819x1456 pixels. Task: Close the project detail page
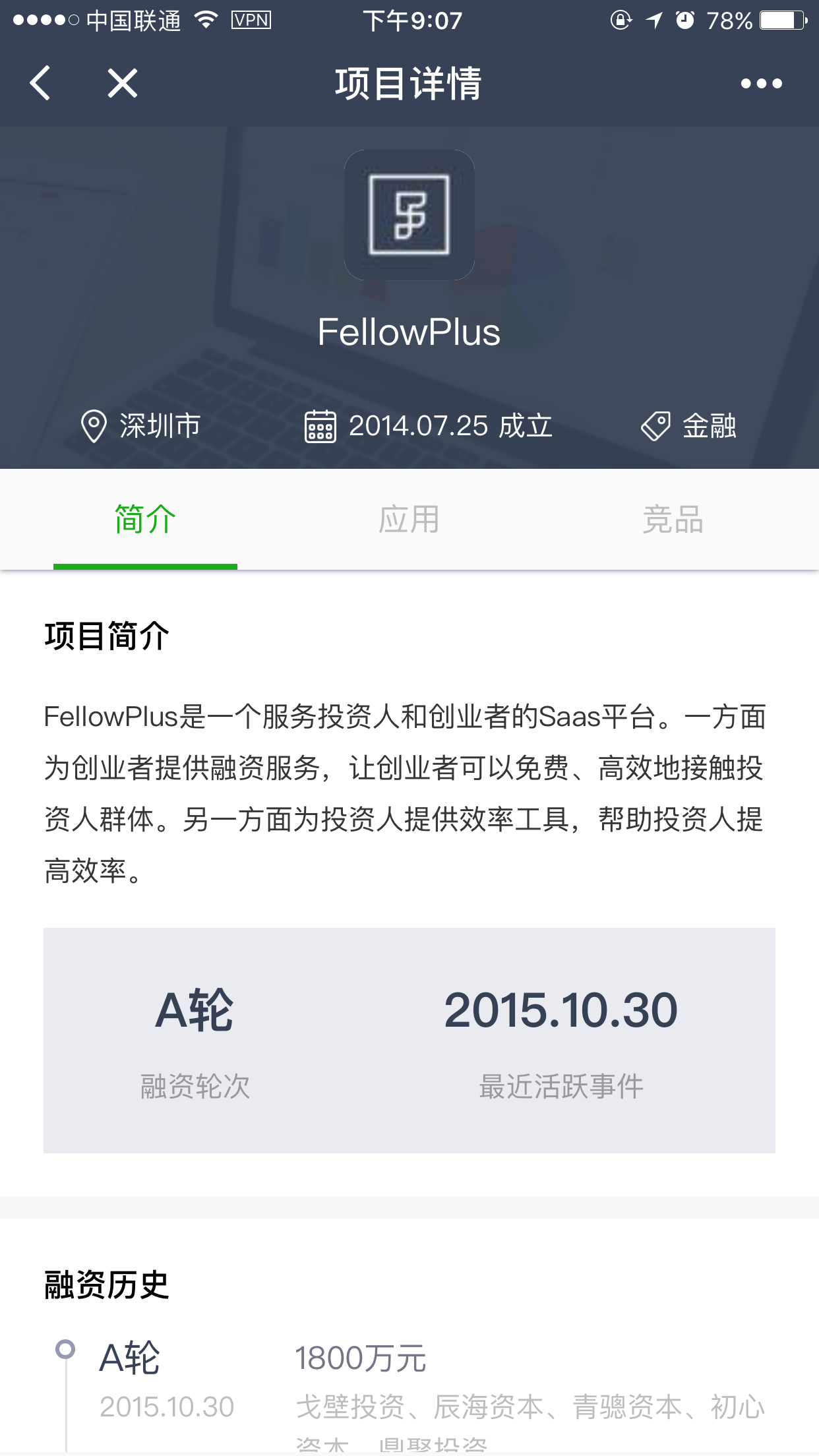point(122,83)
